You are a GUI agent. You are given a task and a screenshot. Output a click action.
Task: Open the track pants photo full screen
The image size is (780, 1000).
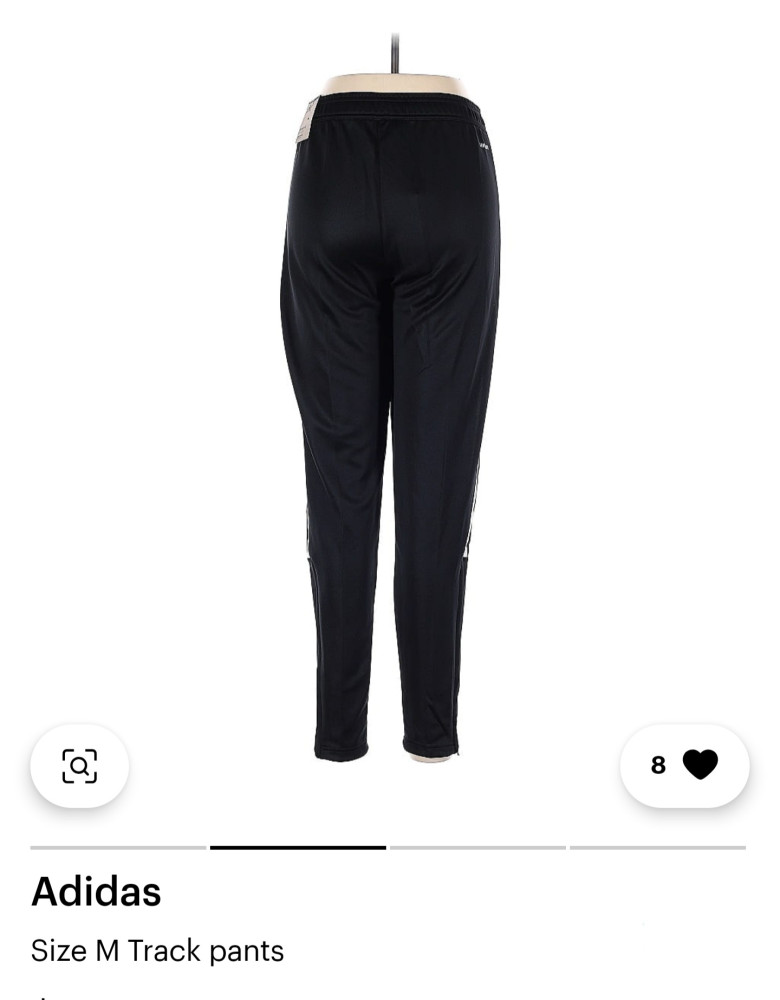pyautogui.click(x=390, y=400)
